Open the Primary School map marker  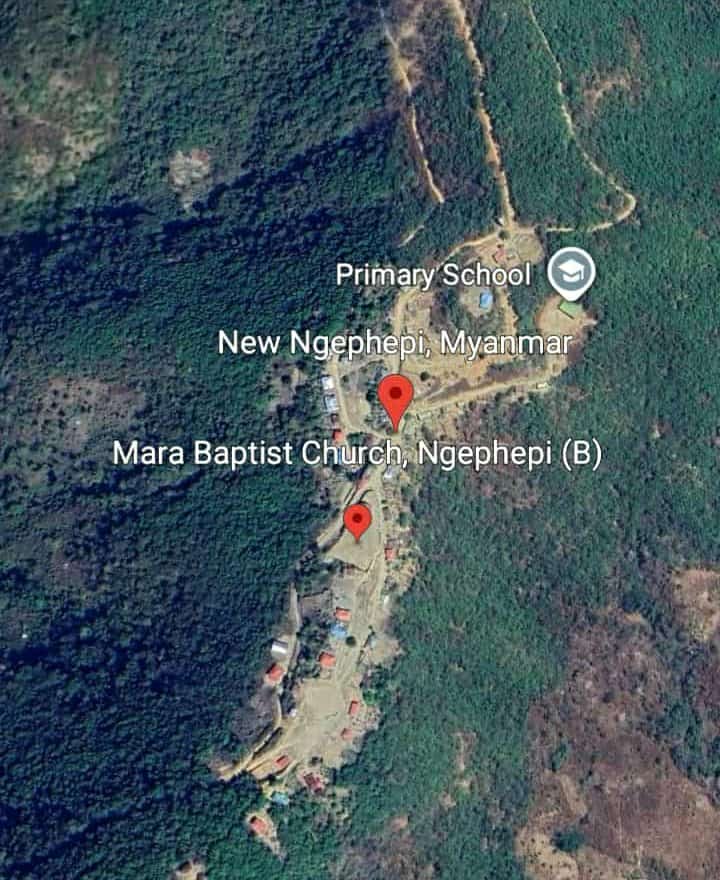point(572,272)
